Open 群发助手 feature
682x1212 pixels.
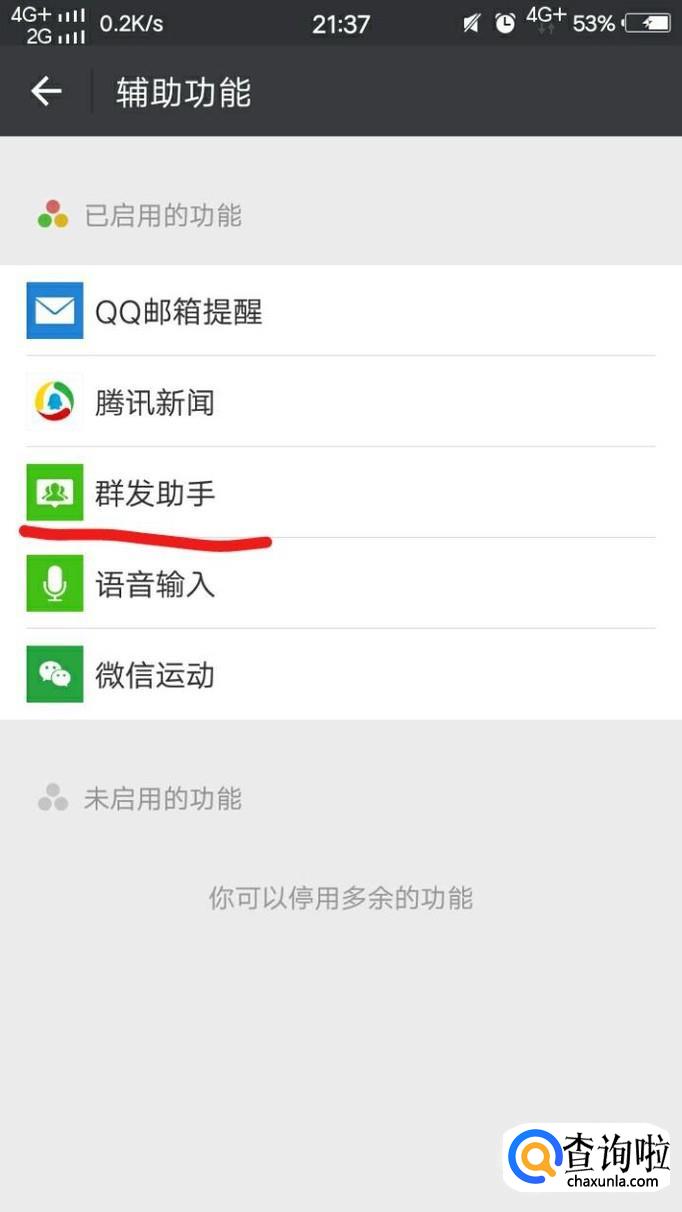(341, 493)
